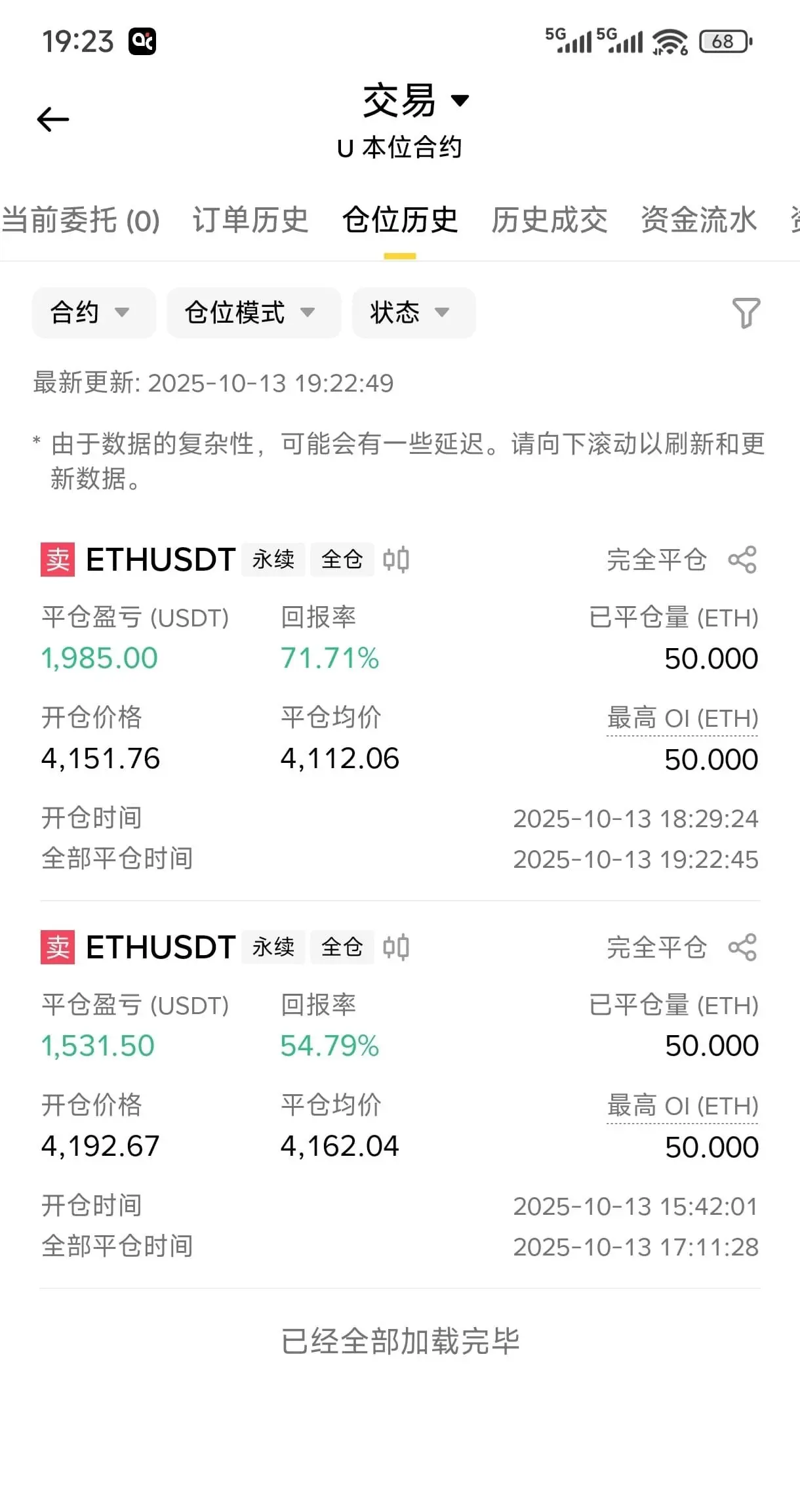Image resolution: width=800 pixels, height=1512 pixels.
Task: Go back using the arrow icon
Action: [x=53, y=119]
